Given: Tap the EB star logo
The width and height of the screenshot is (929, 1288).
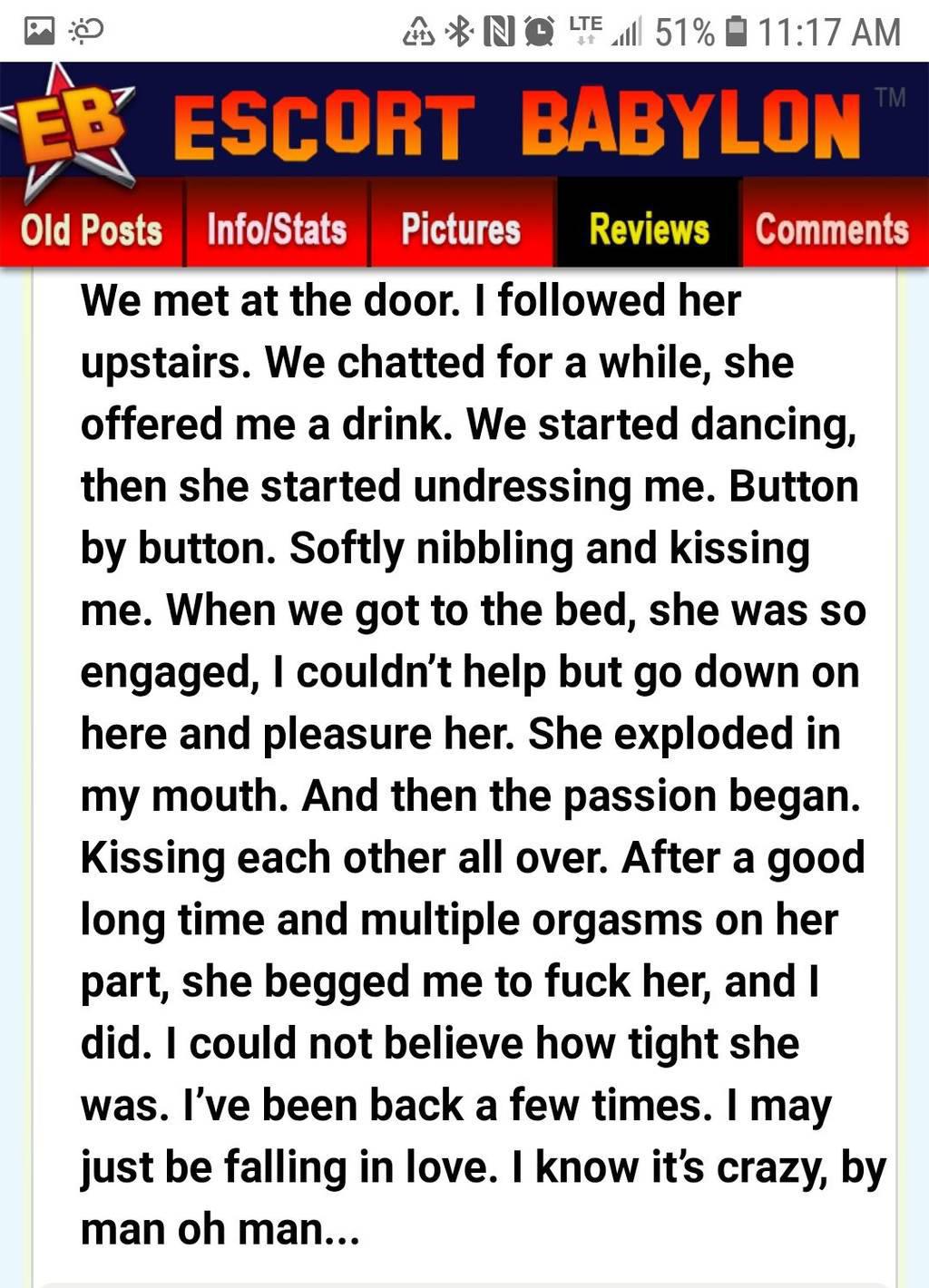Looking at the screenshot, I should coord(71,125).
